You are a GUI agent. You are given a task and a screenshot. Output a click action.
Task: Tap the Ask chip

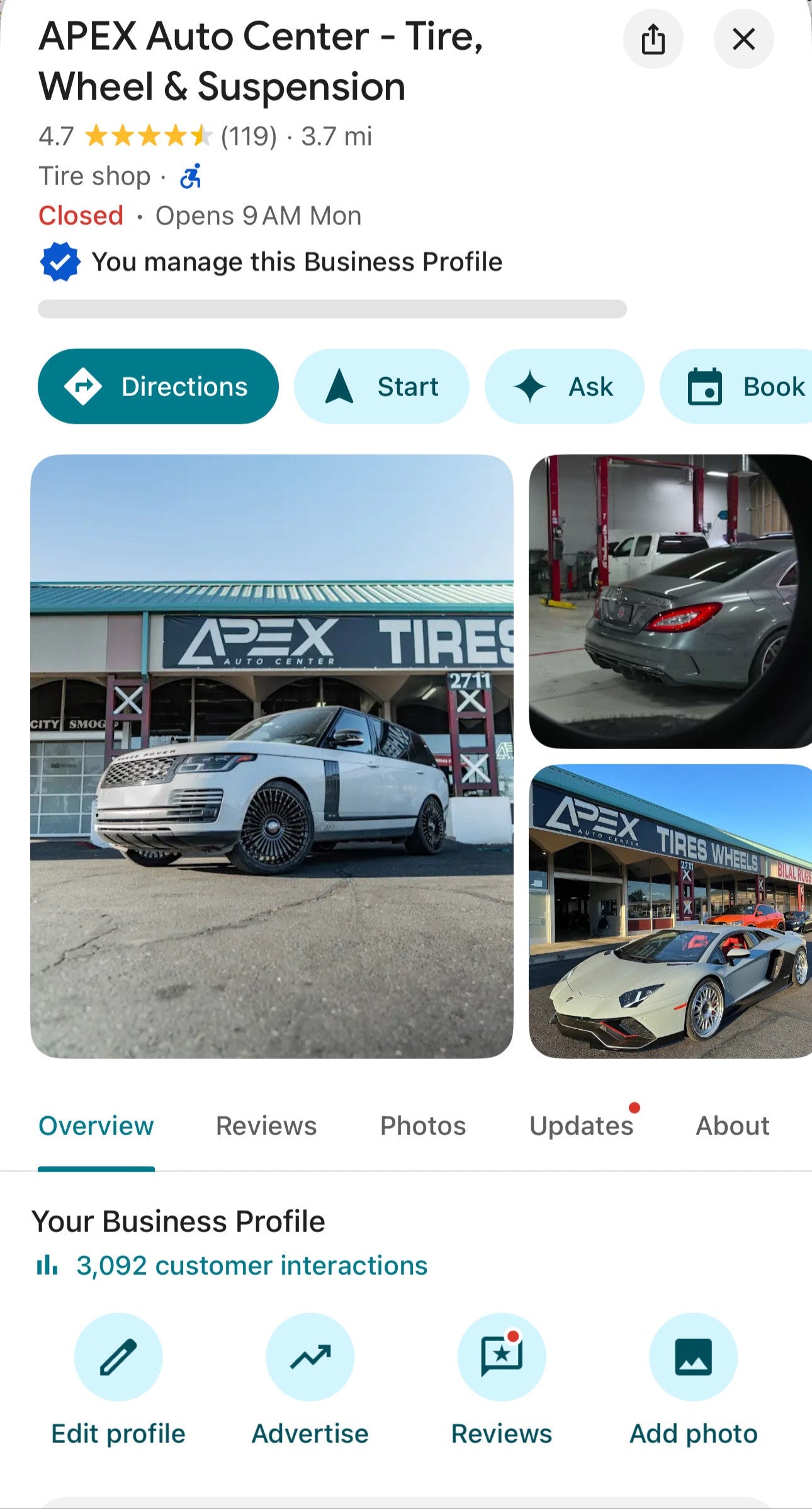tap(564, 387)
